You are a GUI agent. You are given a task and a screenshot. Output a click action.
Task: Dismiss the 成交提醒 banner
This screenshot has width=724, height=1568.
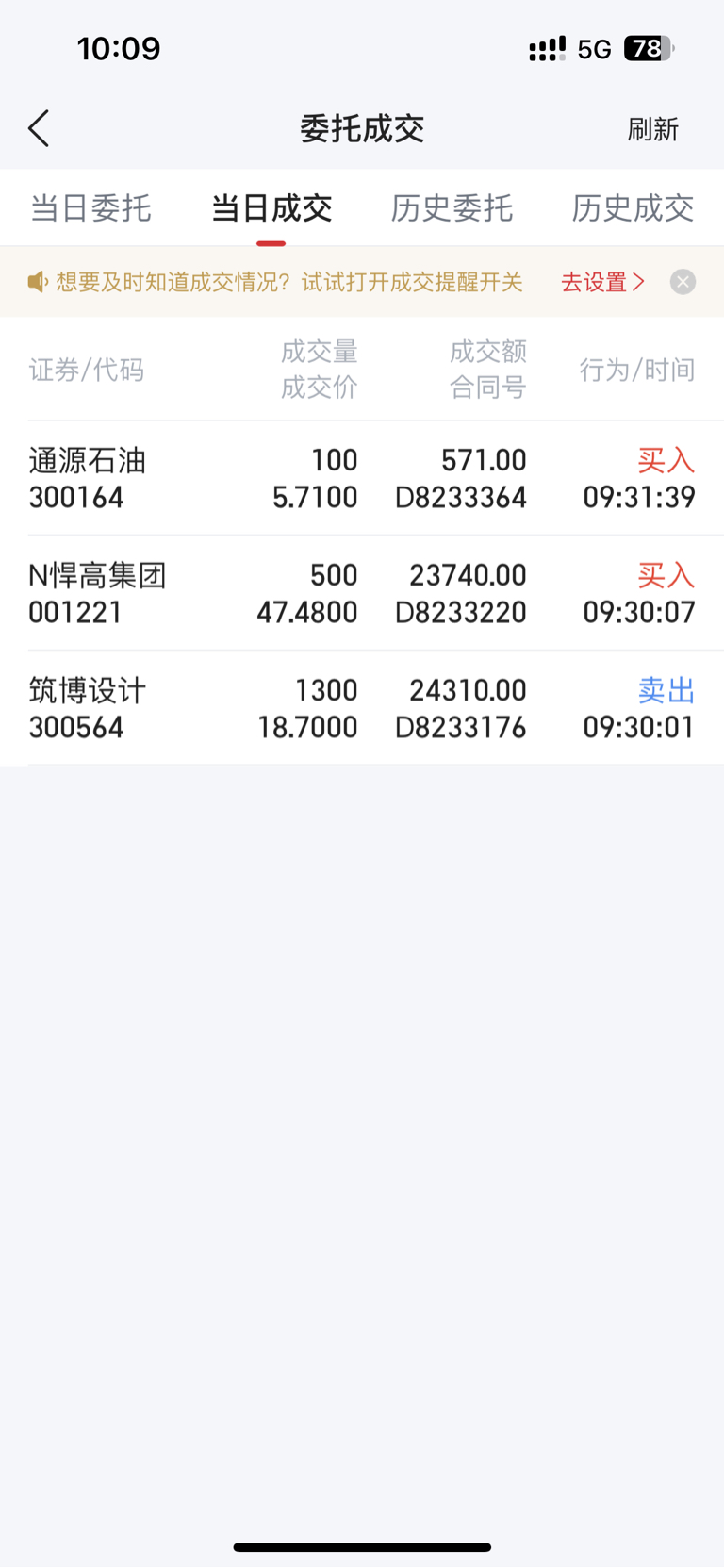(x=683, y=282)
